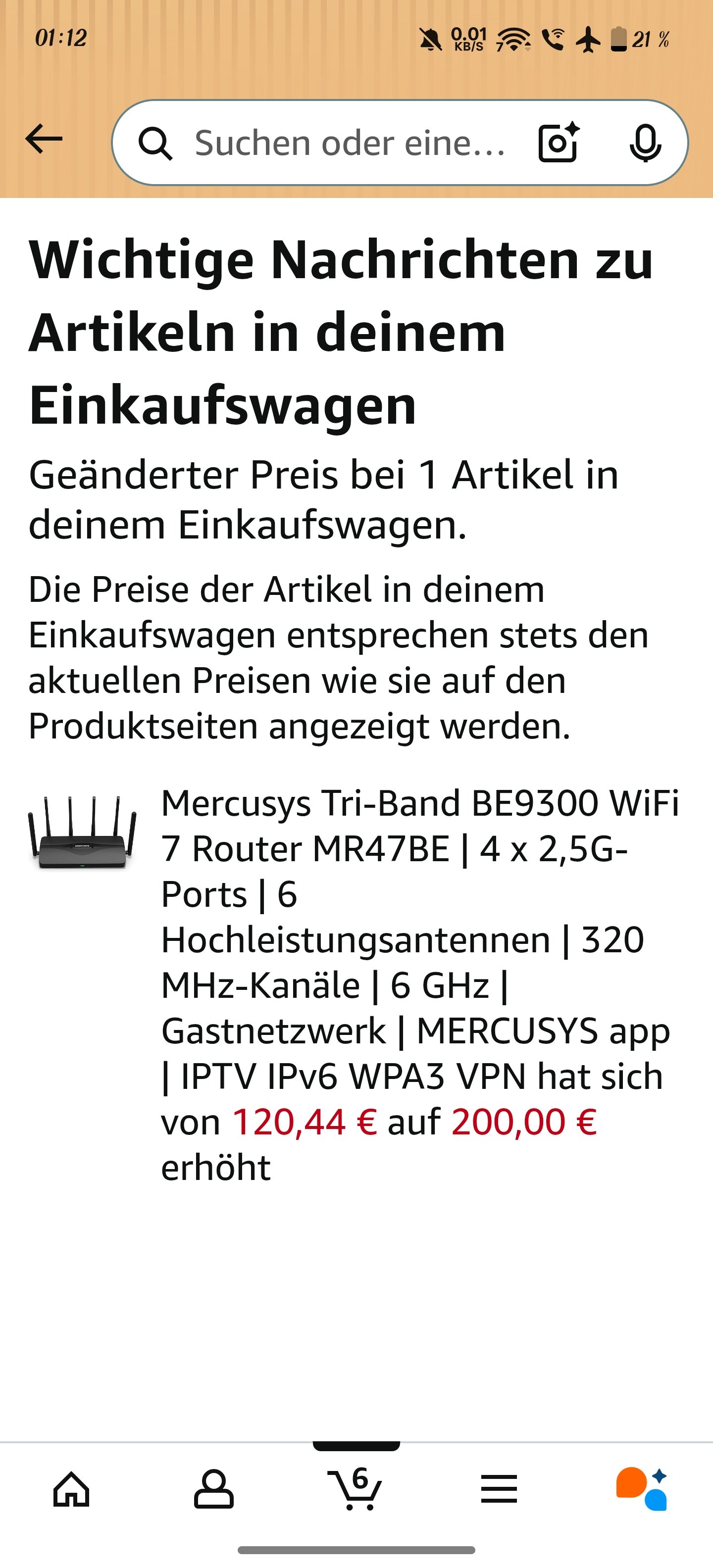Tap the search field 'Suchen oder eine…'
This screenshot has width=713, height=1568.
pos(349,144)
